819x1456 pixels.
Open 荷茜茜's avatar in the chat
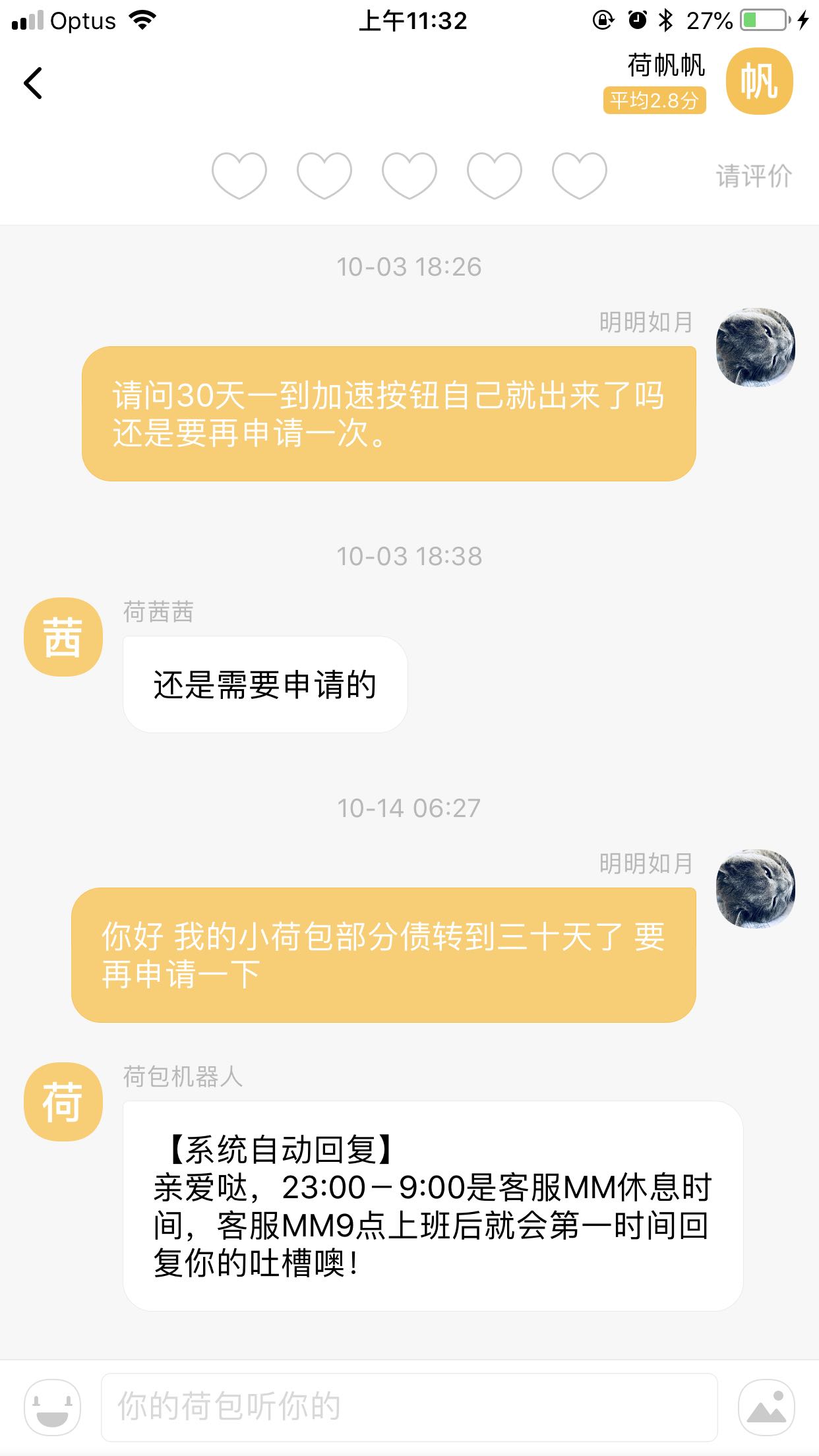63,637
